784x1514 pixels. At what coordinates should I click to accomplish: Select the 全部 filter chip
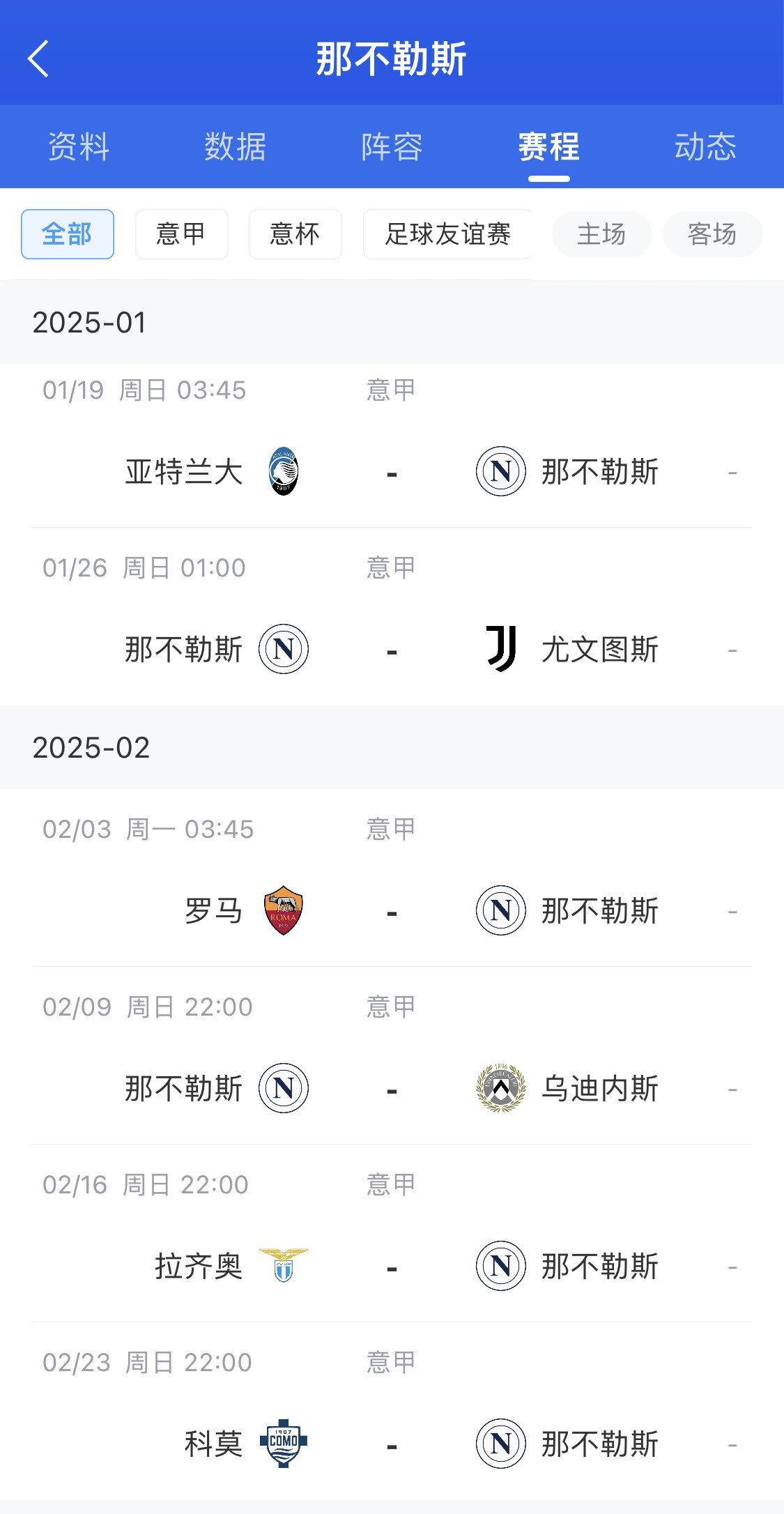(x=67, y=234)
